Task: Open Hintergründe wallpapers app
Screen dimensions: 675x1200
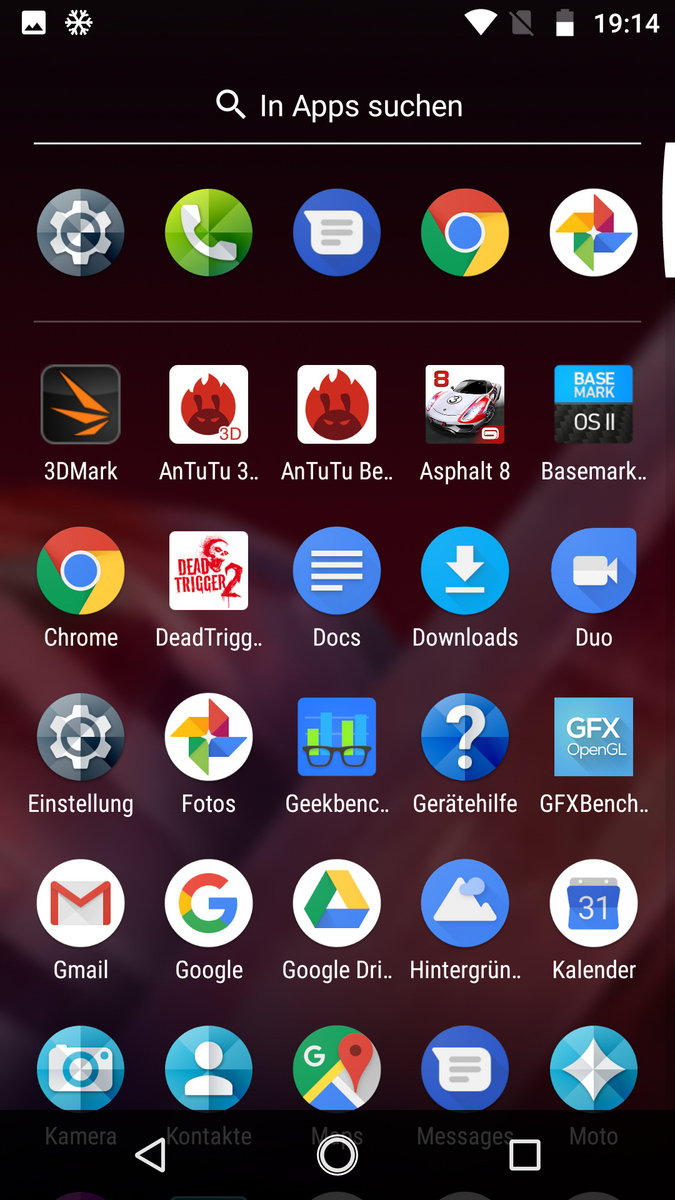Action: tap(465, 903)
